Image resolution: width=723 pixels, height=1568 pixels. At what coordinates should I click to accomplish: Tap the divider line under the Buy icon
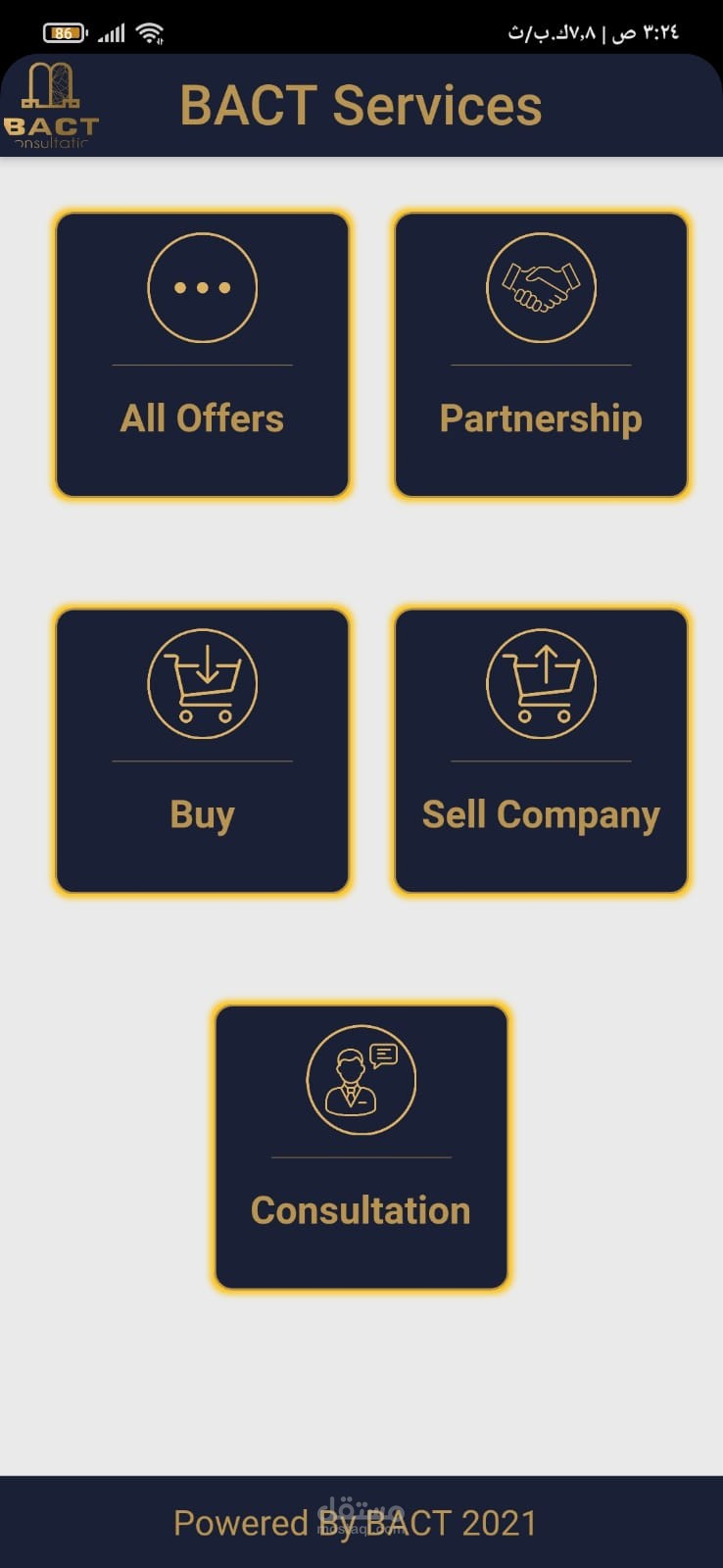[x=202, y=759]
